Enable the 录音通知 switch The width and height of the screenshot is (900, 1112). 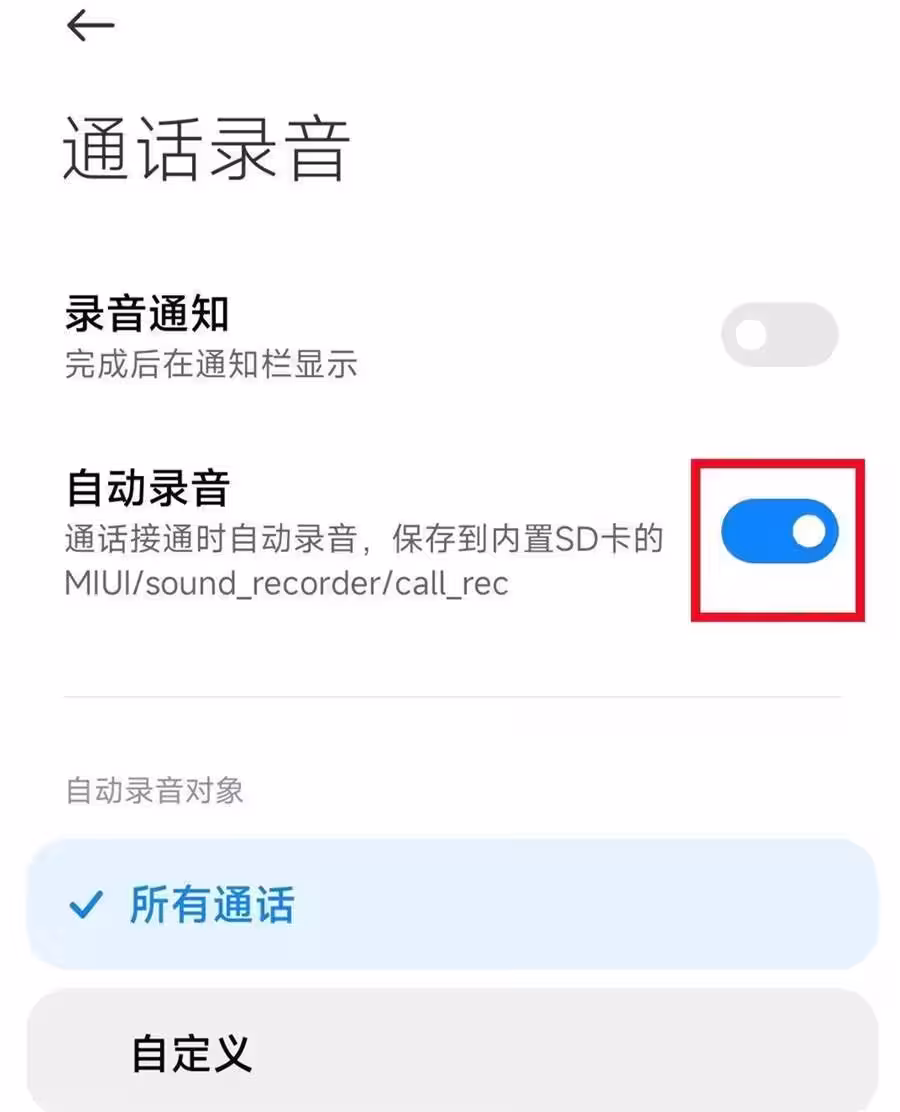point(779,335)
